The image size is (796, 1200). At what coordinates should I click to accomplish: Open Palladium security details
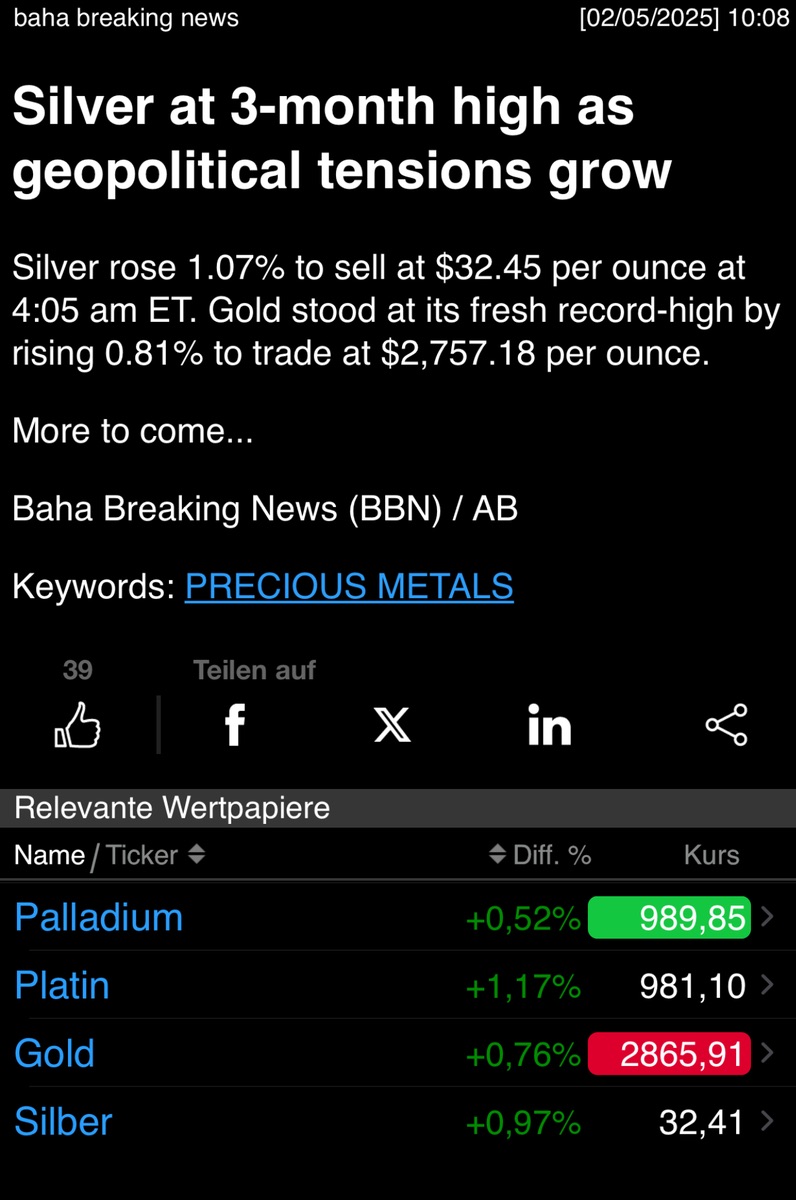(99, 917)
